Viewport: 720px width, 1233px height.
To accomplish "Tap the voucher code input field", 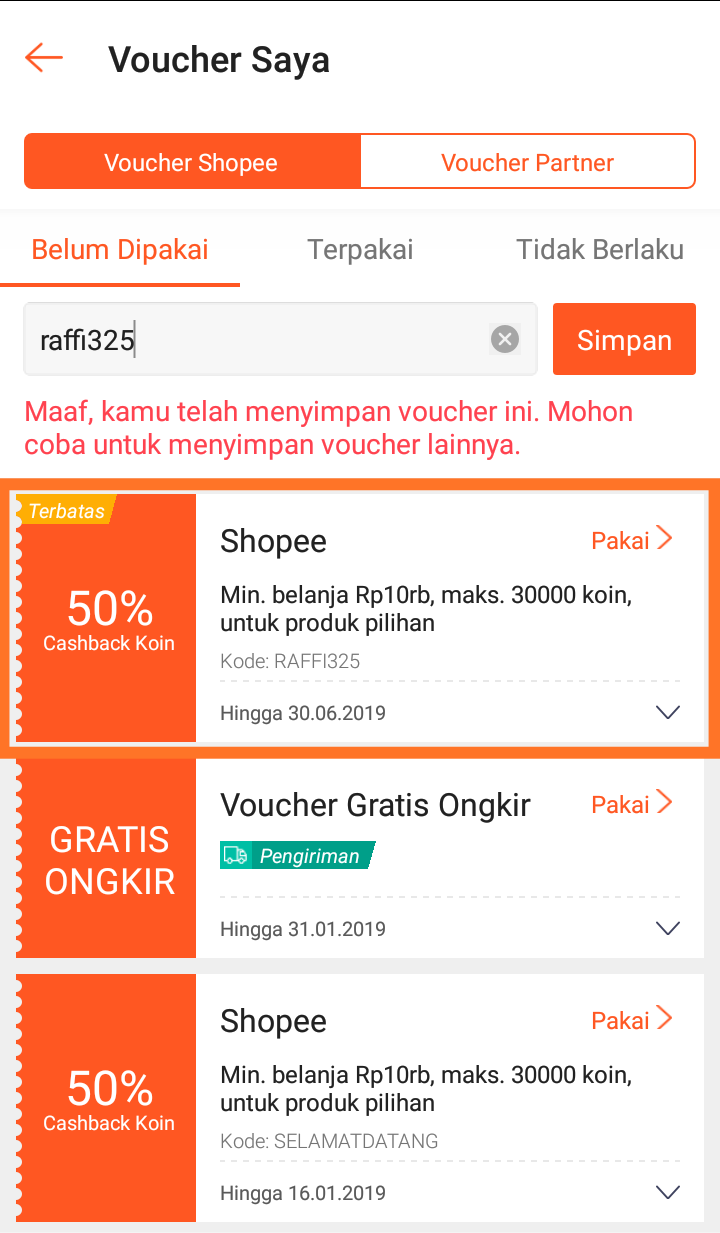I will tap(260, 340).
